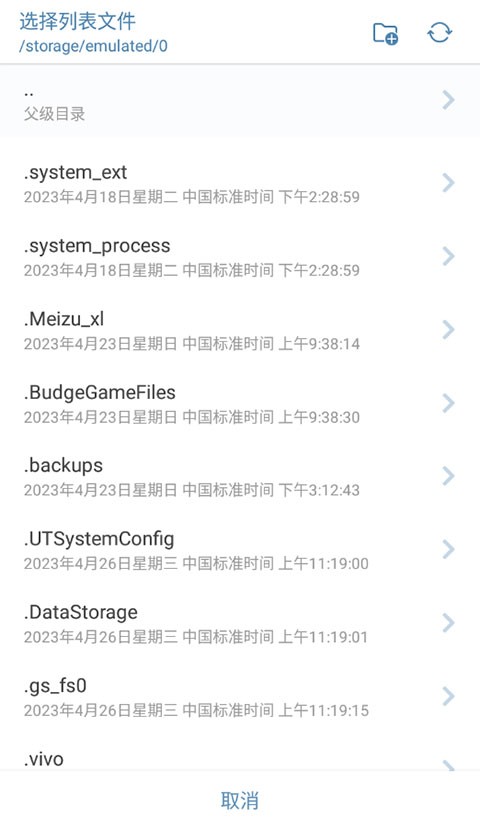The width and height of the screenshot is (480, 829).
Task: Open the .UTSystemConfig folder
Action: 240,550
